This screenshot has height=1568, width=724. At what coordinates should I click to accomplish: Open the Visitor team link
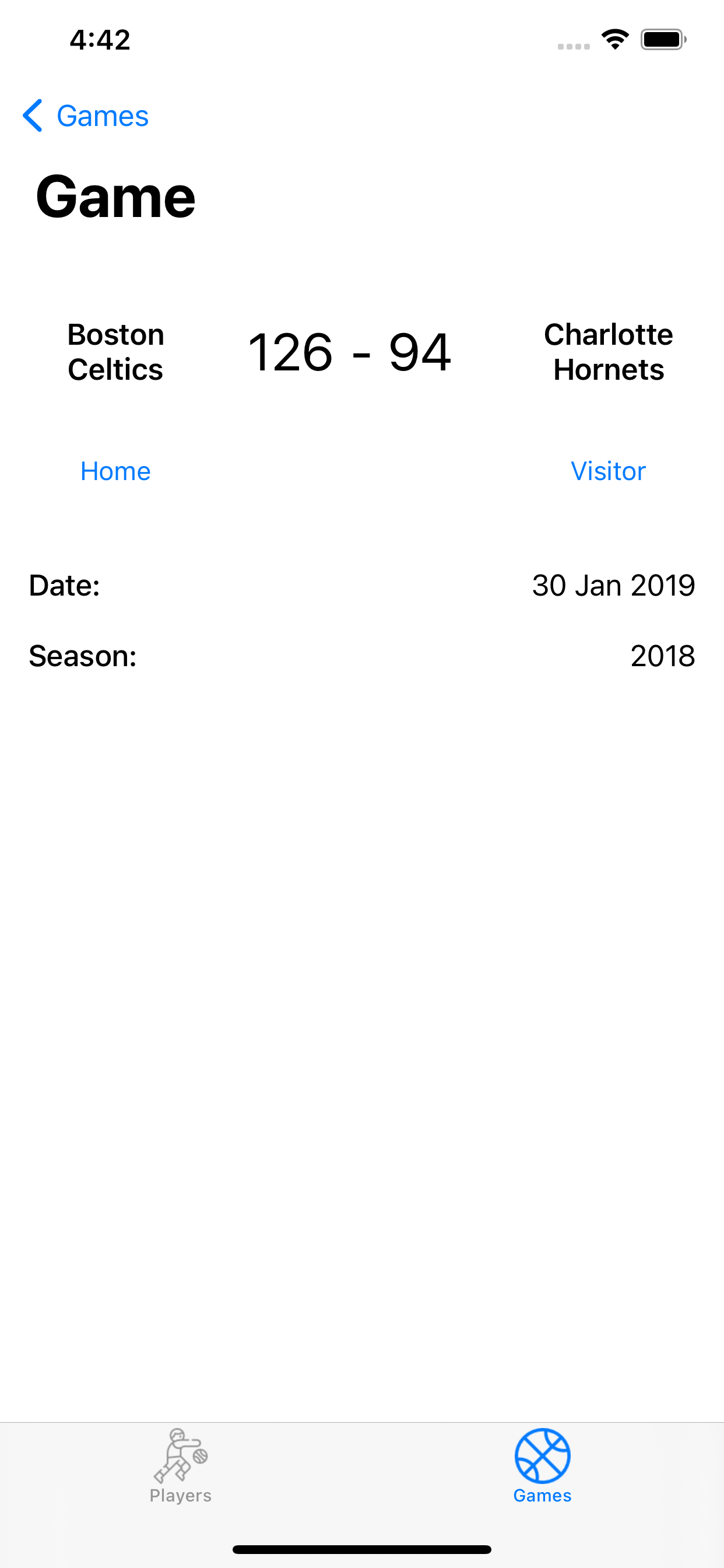608,471
